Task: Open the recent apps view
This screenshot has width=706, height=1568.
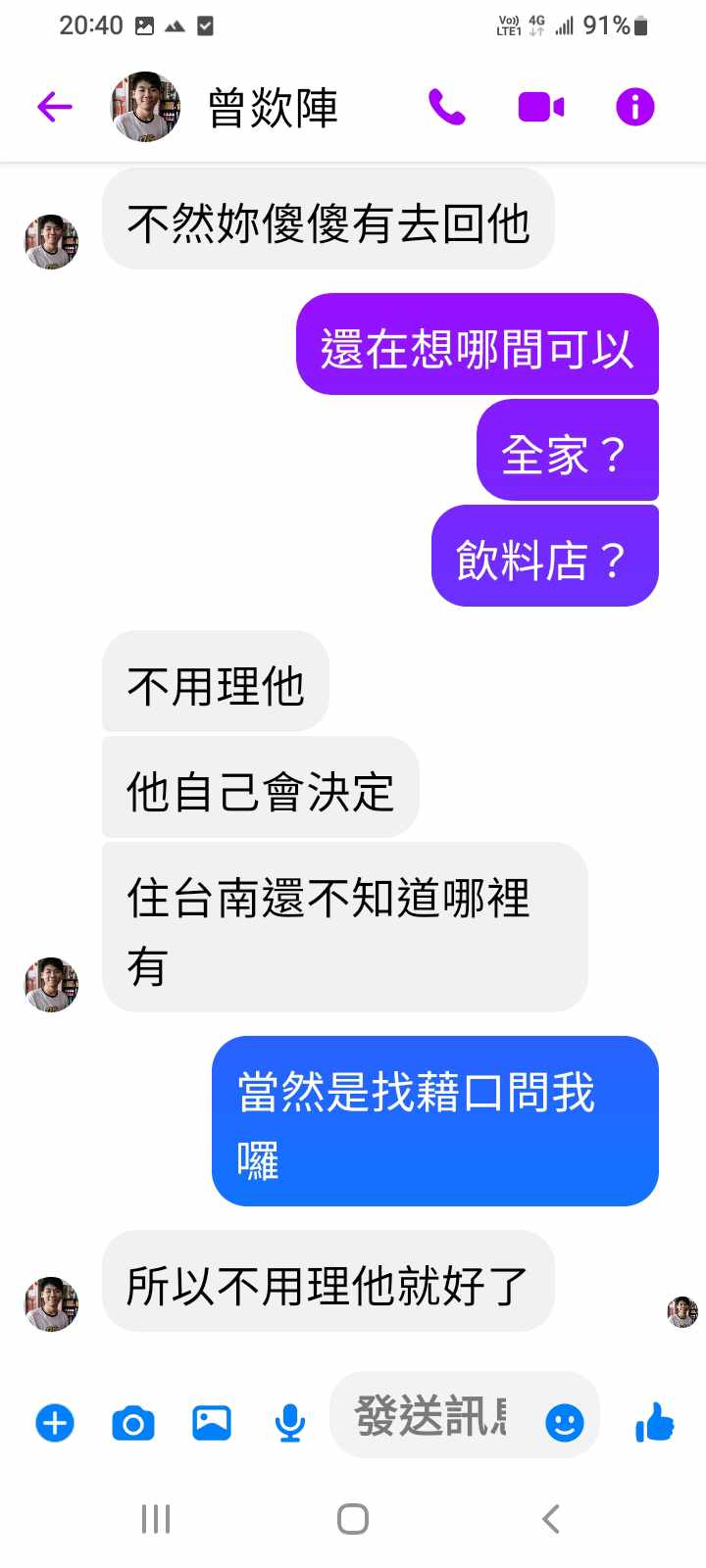Action: [156, 1519]
